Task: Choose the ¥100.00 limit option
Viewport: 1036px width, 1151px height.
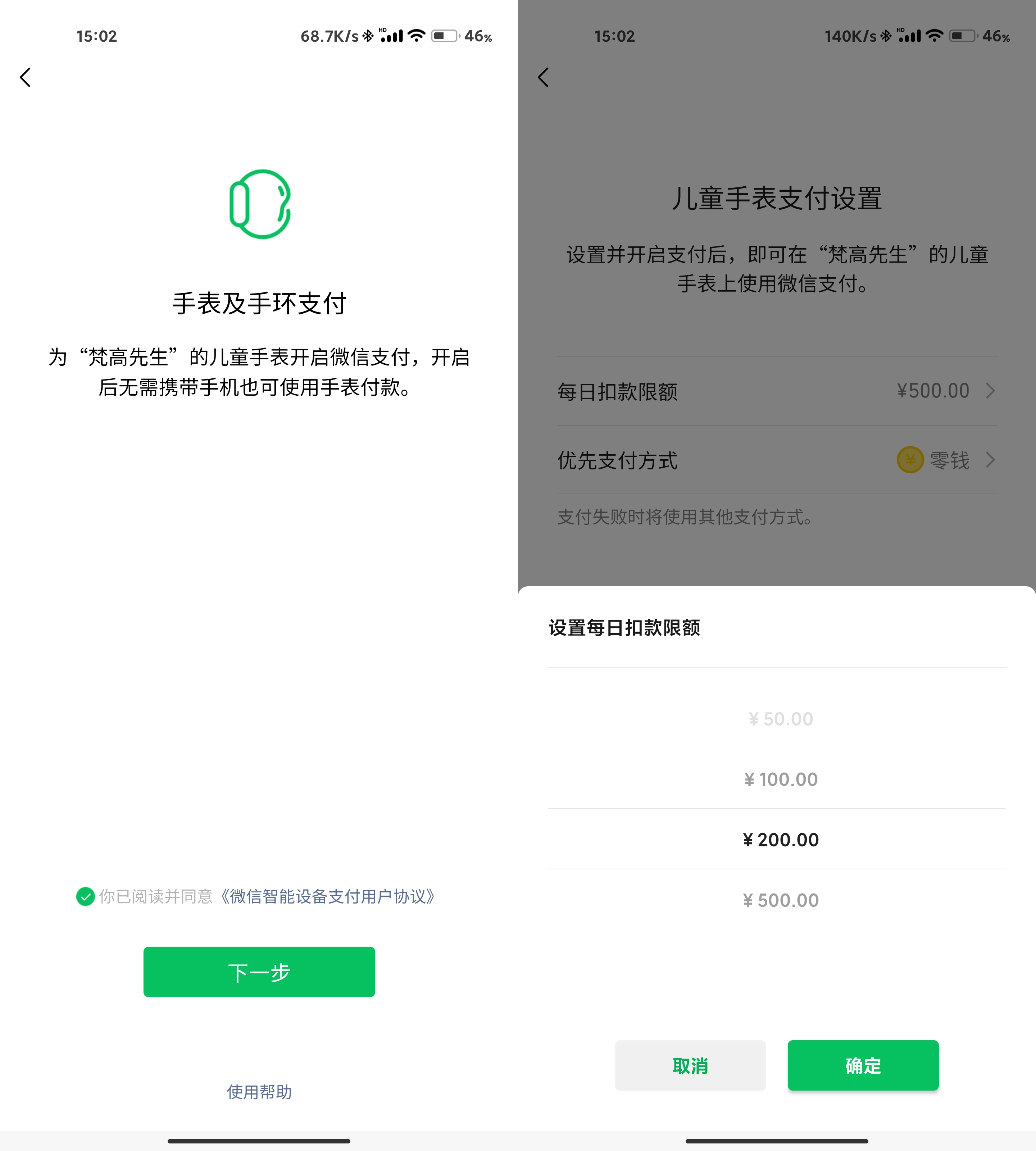Action: click(780, 779)
